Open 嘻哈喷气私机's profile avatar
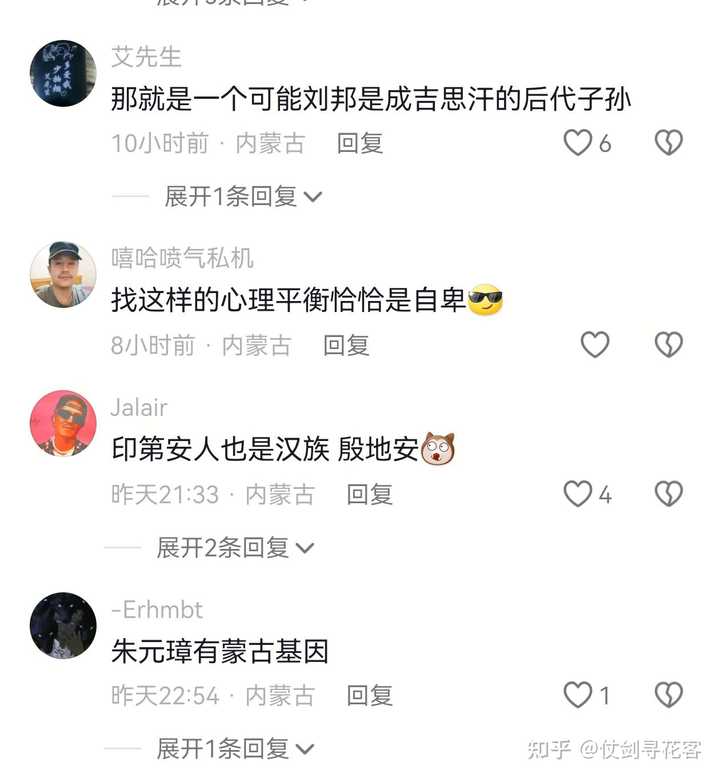 [x=63, y=274]
